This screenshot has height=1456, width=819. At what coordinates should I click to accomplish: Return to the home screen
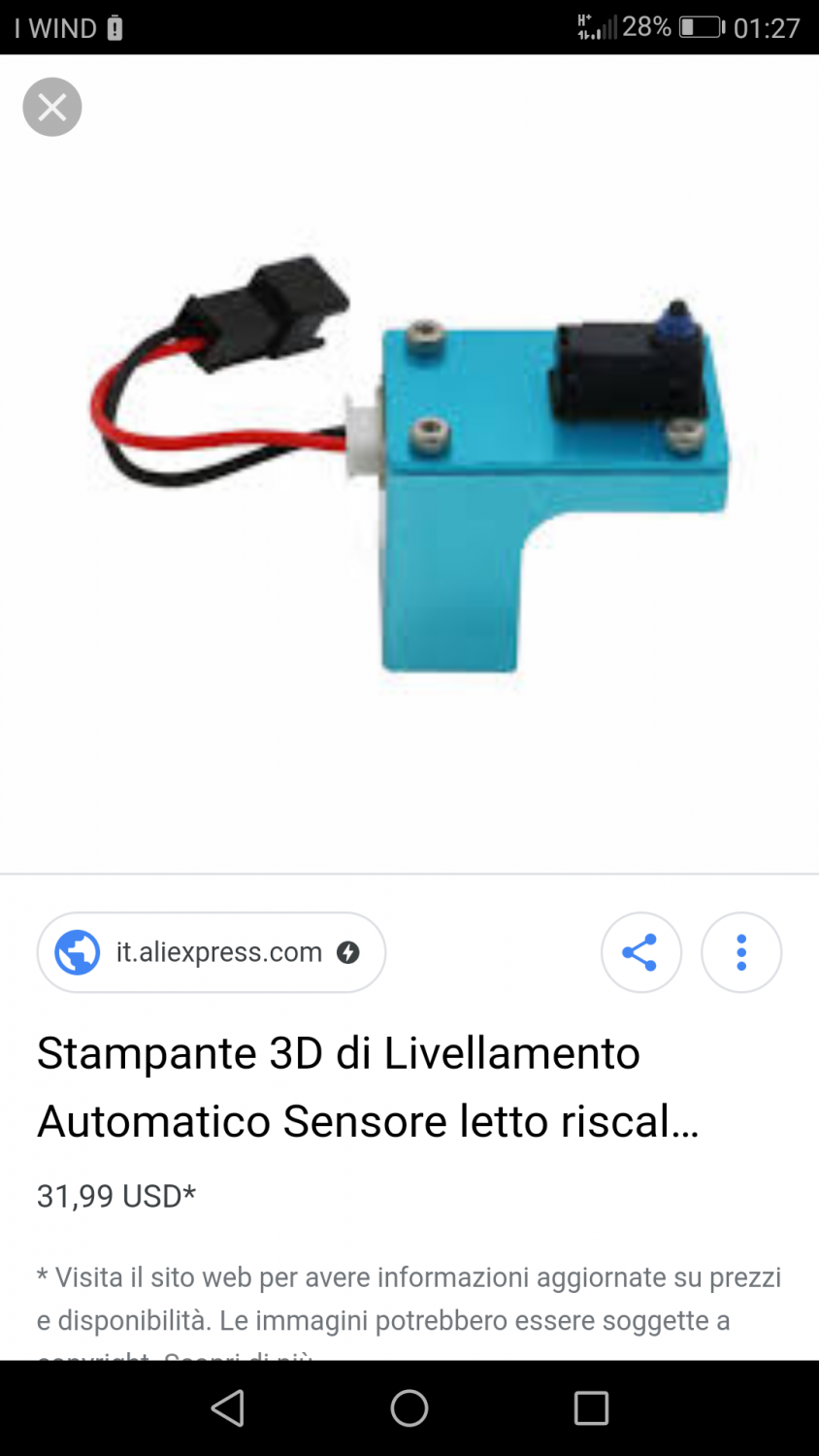pos(409,1407)
